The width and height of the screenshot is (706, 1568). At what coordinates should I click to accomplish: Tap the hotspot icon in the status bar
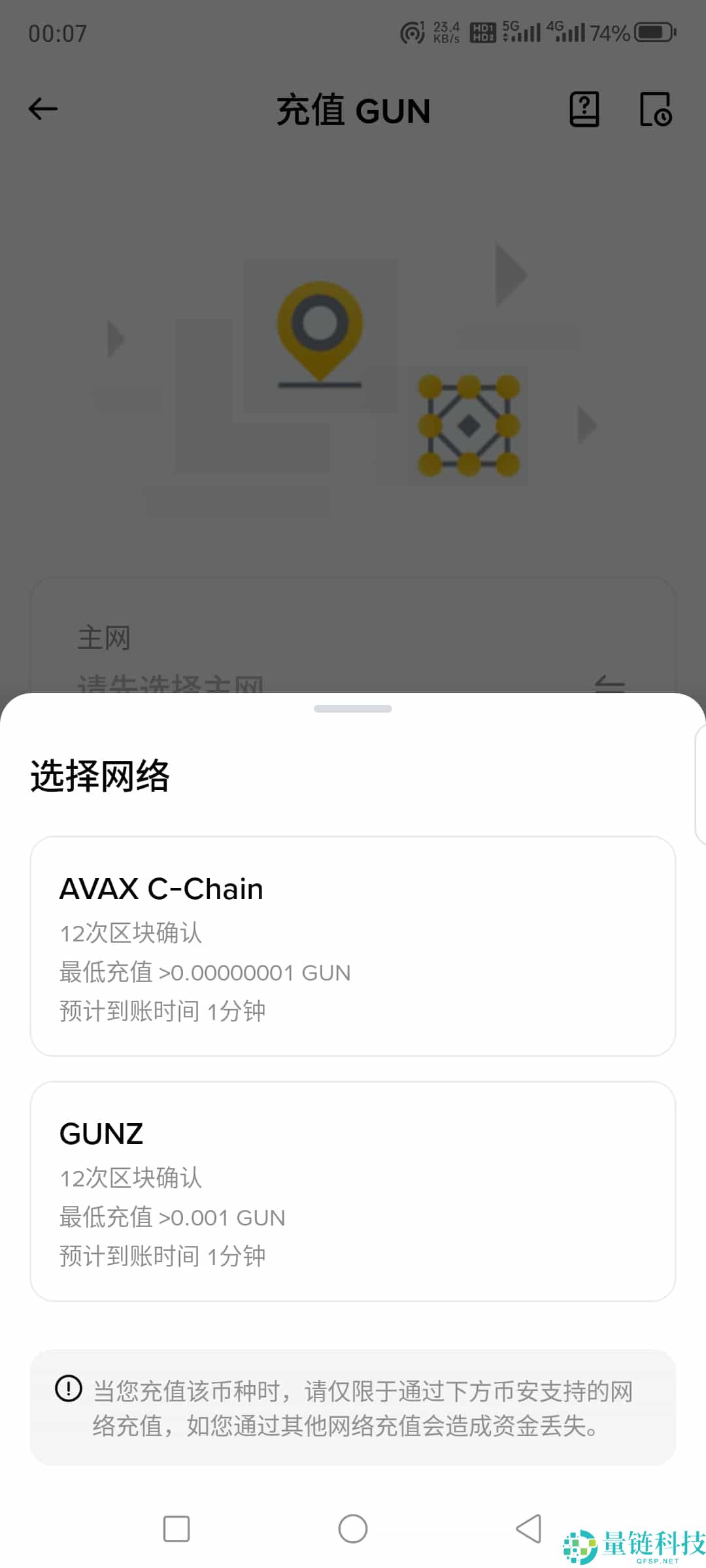click(413, 31)
